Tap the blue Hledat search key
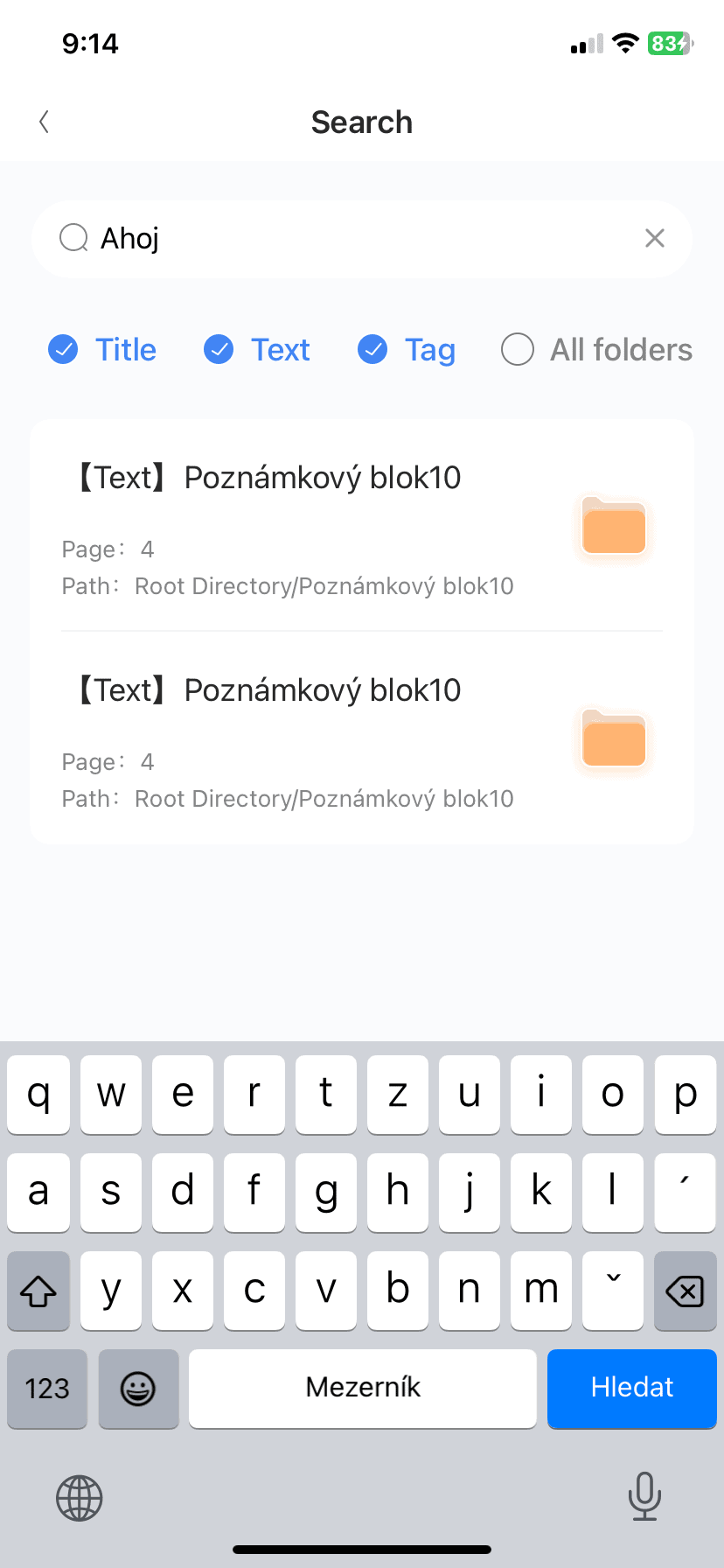Image resolution: width=724 pixels, height=1568 pixels. click(x=631, y=1388)
